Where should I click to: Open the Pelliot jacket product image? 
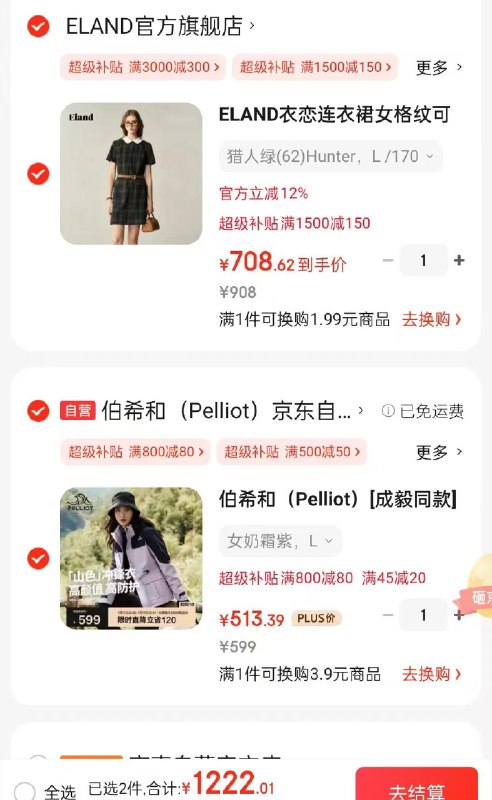click(x=131, y=558)
